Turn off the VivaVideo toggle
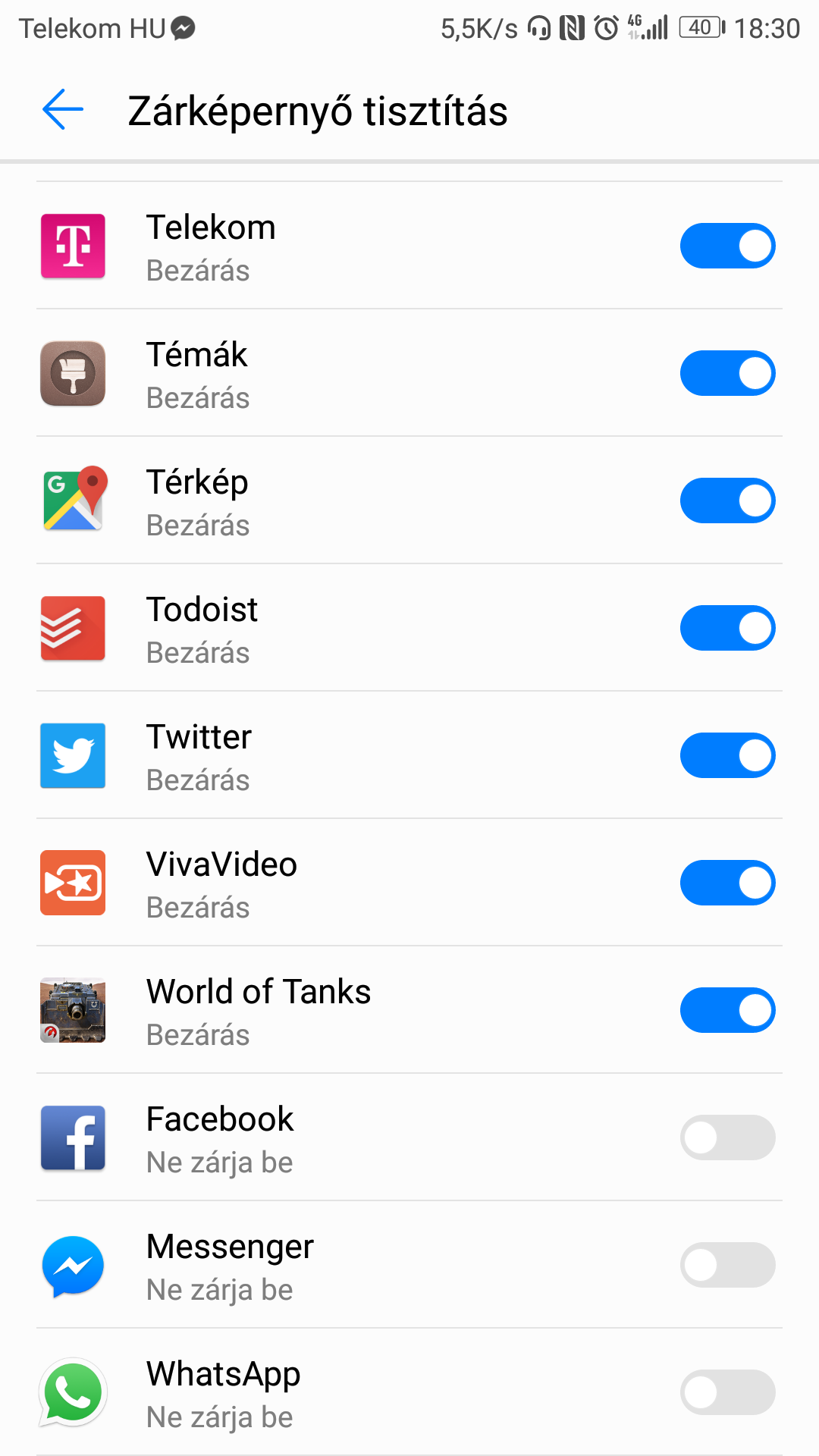 pos(727,883)
